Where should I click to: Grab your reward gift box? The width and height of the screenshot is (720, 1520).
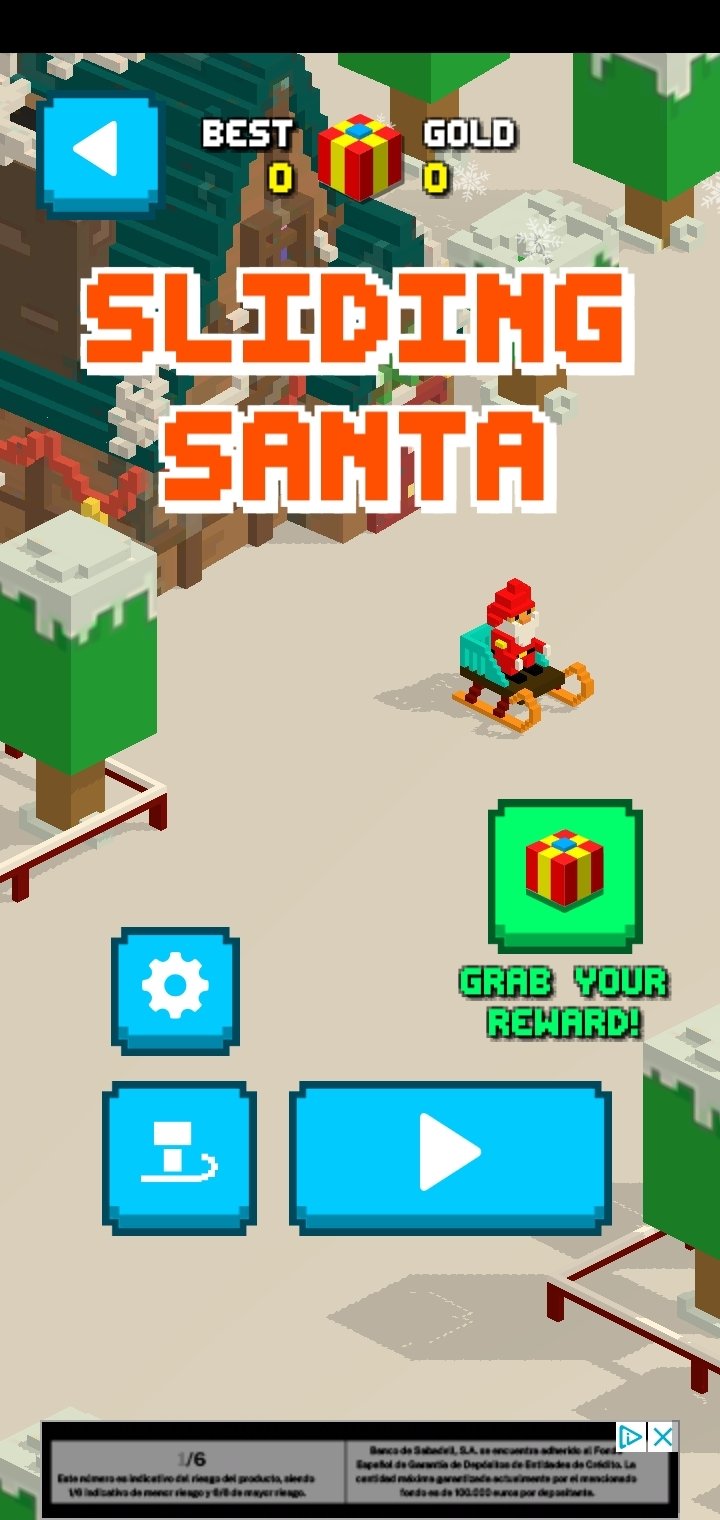[x=565, y=875]
